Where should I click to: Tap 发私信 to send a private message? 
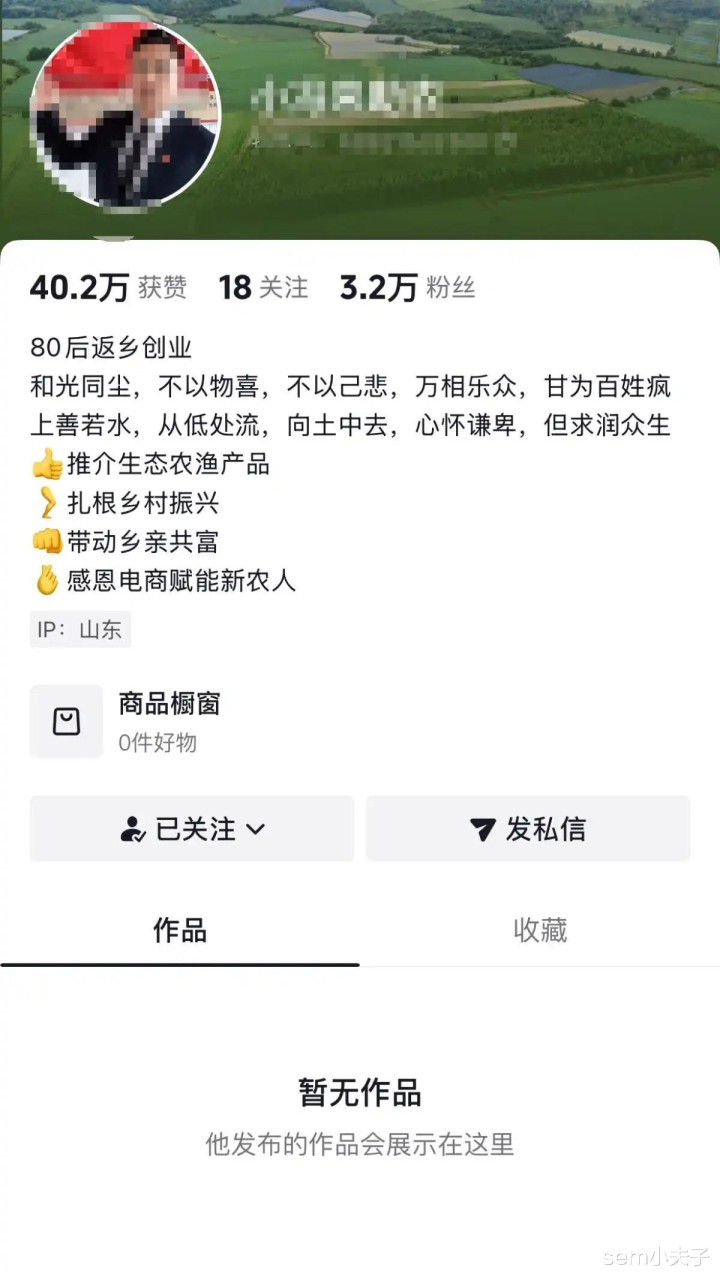pos(528,829)
